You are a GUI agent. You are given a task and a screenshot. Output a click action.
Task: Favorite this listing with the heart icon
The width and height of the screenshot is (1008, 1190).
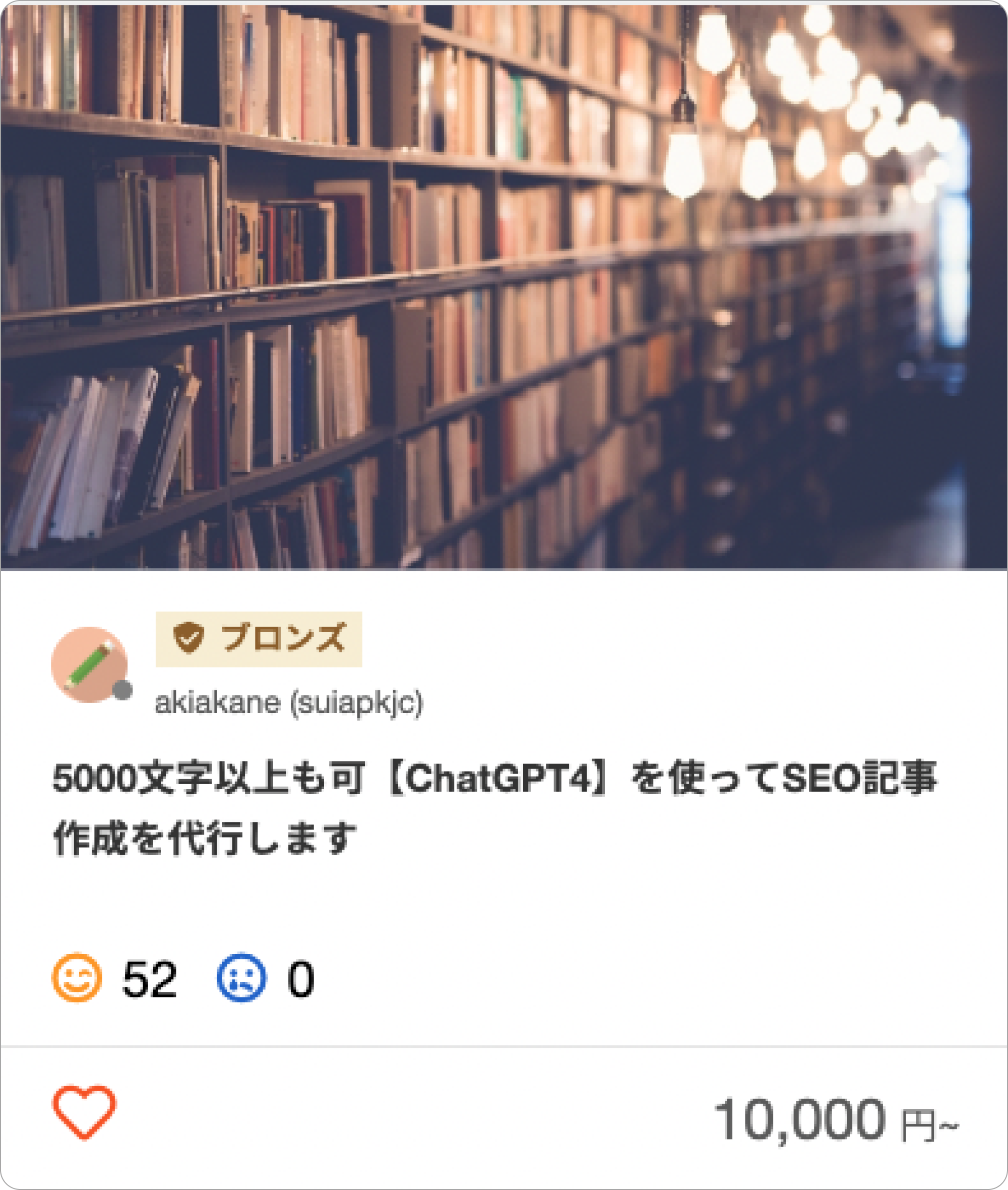tap(84, 1111)
